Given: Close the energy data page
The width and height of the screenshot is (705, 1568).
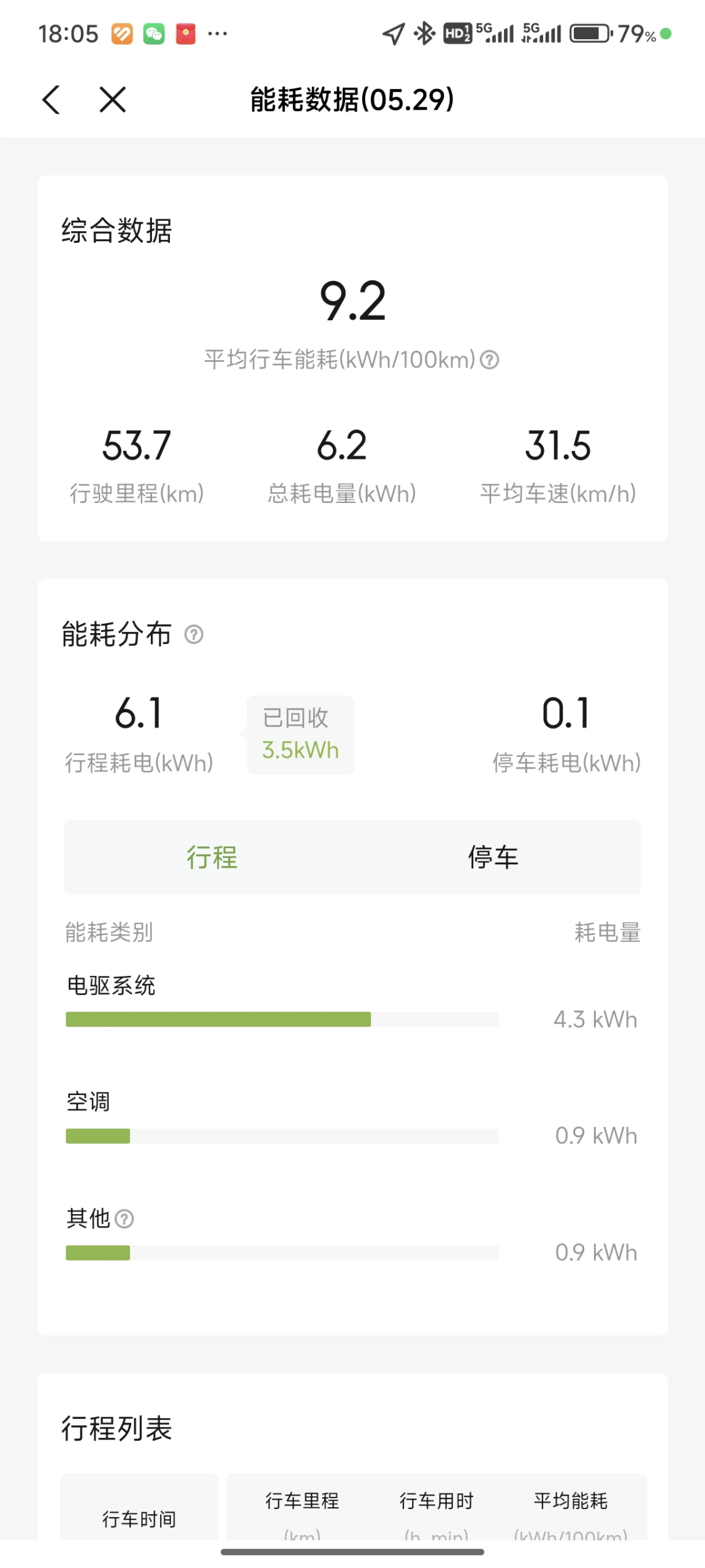Looking at the screenshot, I should 113,99.
